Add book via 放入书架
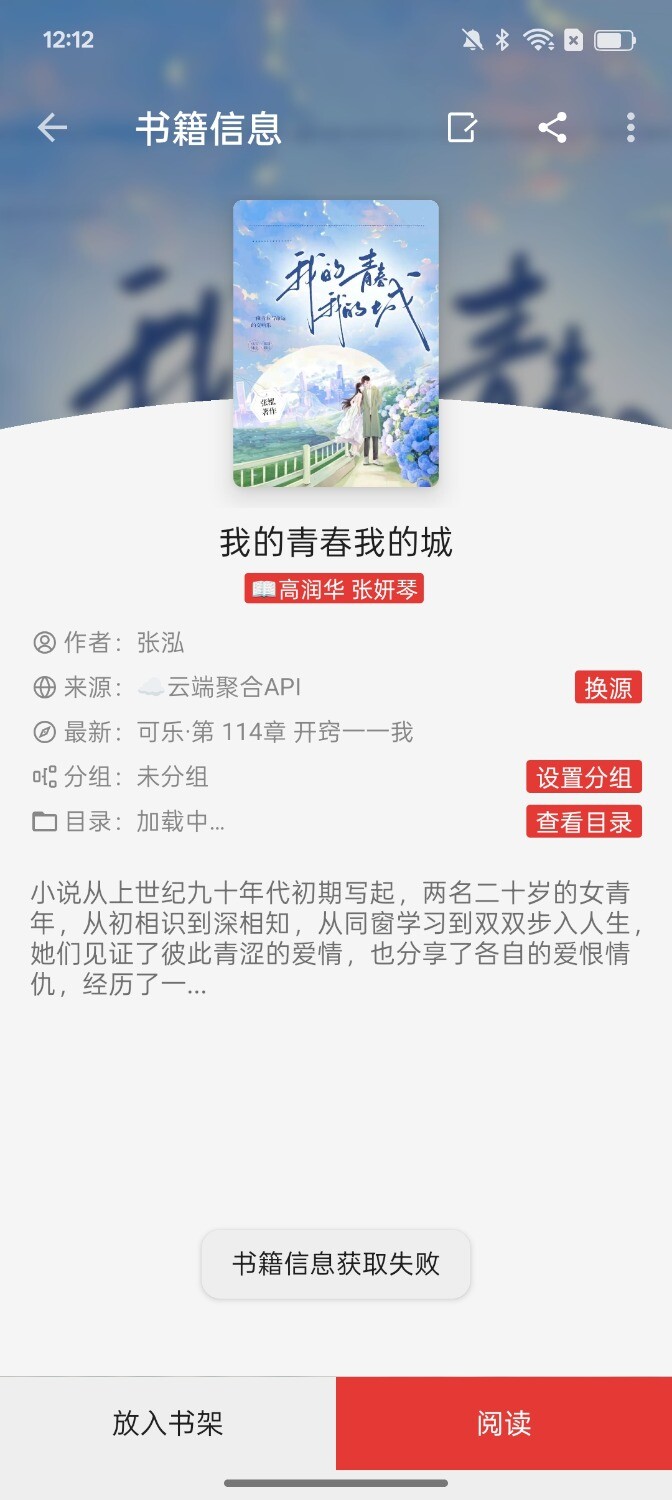The height and width of the screenshot is (1500, 672). point(168,1423)
